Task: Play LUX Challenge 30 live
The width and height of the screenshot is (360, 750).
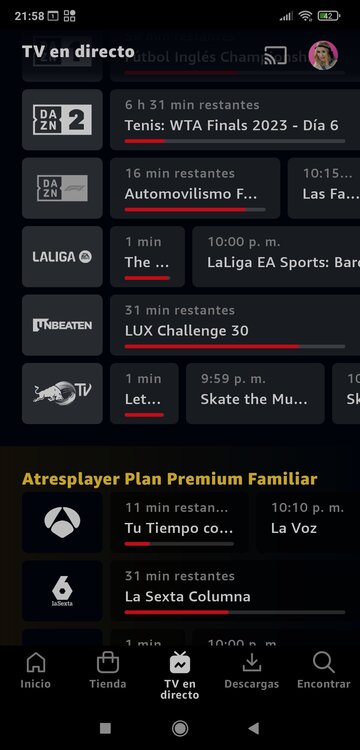Action: pyautogui.click(x=235, y=325)
